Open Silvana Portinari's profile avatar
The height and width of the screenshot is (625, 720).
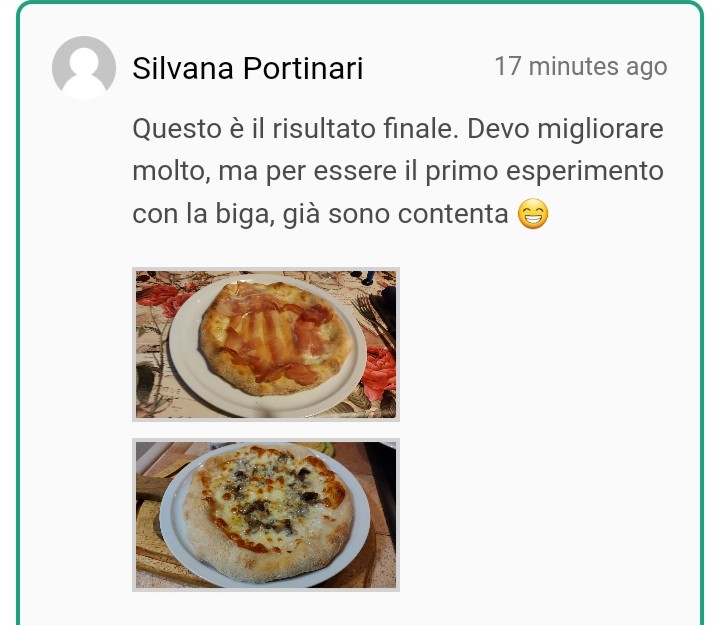84,68
